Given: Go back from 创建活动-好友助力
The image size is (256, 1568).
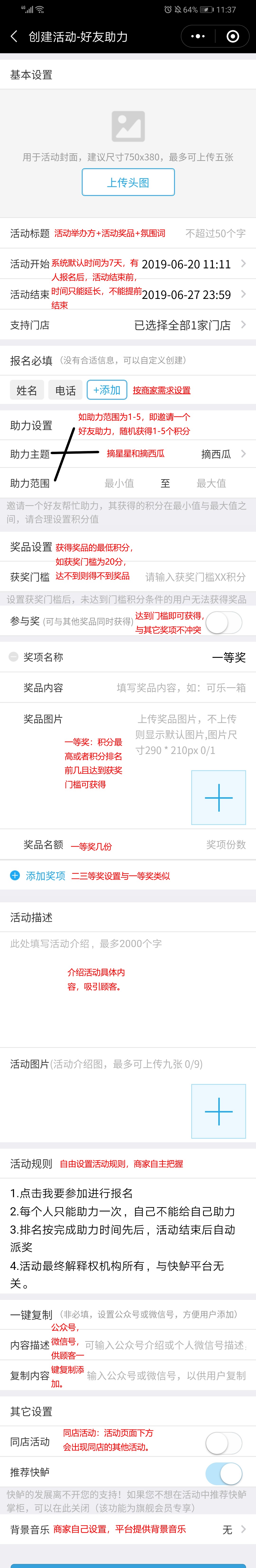Looking at the screenshot, I should tap(14, 36).
